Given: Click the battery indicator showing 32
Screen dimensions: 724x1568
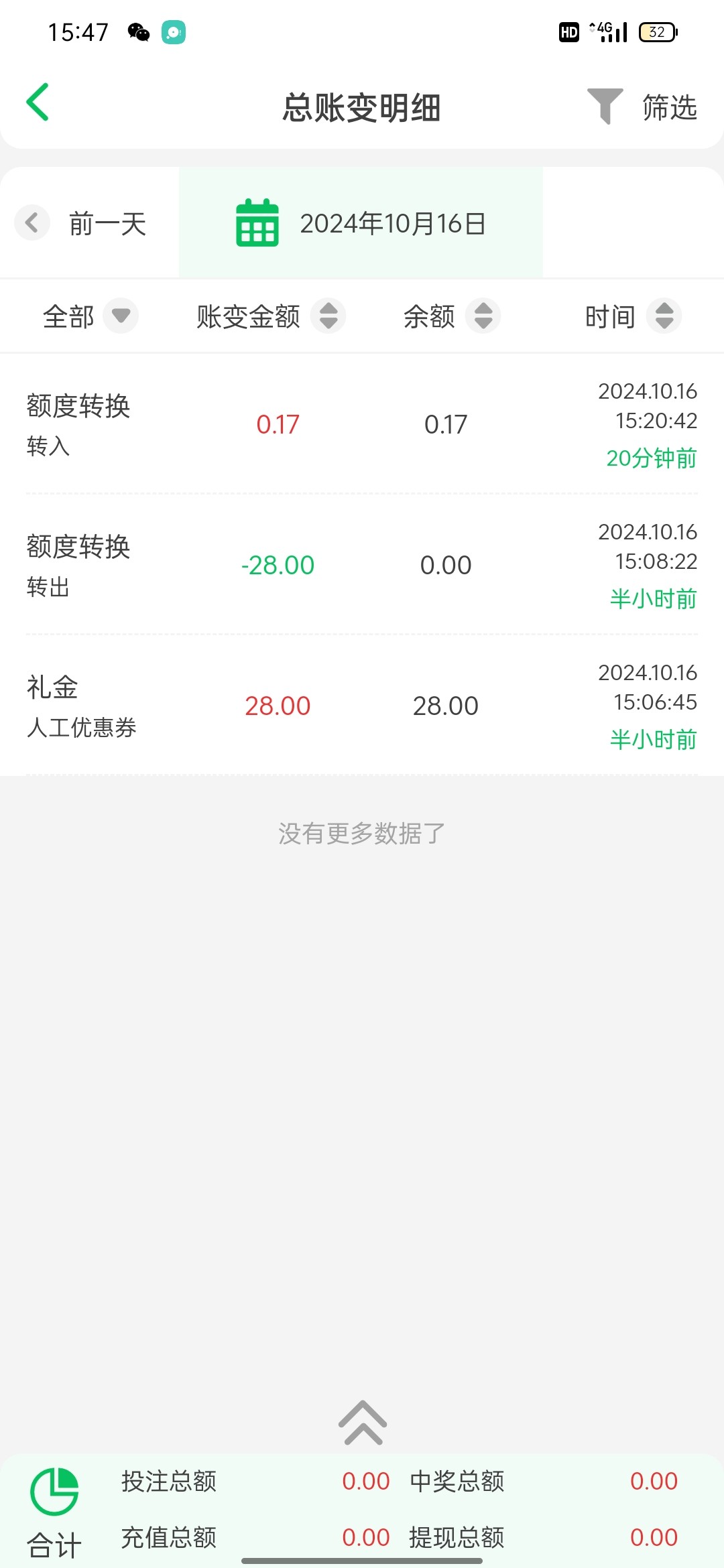Looking at the screenshot, I should pos(658,31).
